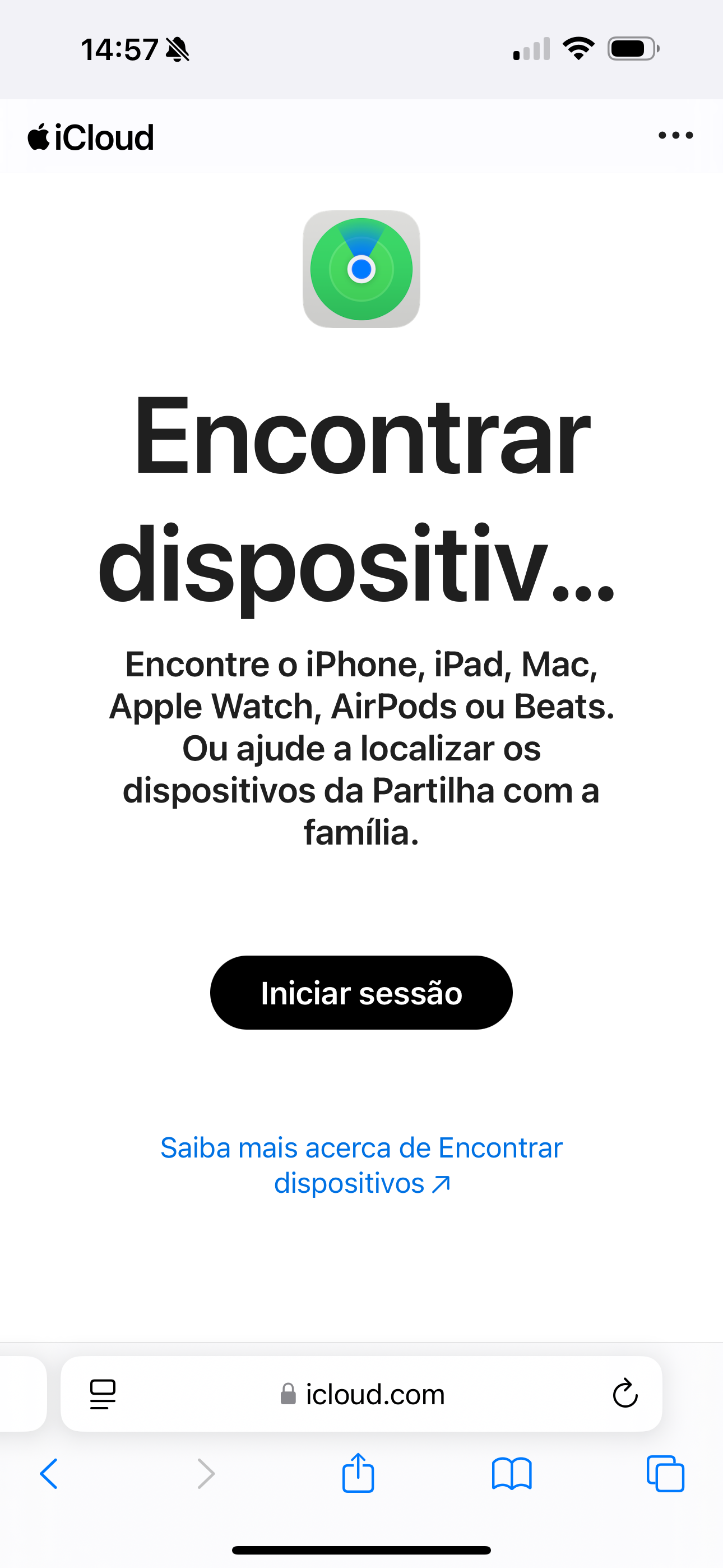The image size is (723, 1568).
Task: Reload the icloud.com page
Action: (x=624, y=1393)
